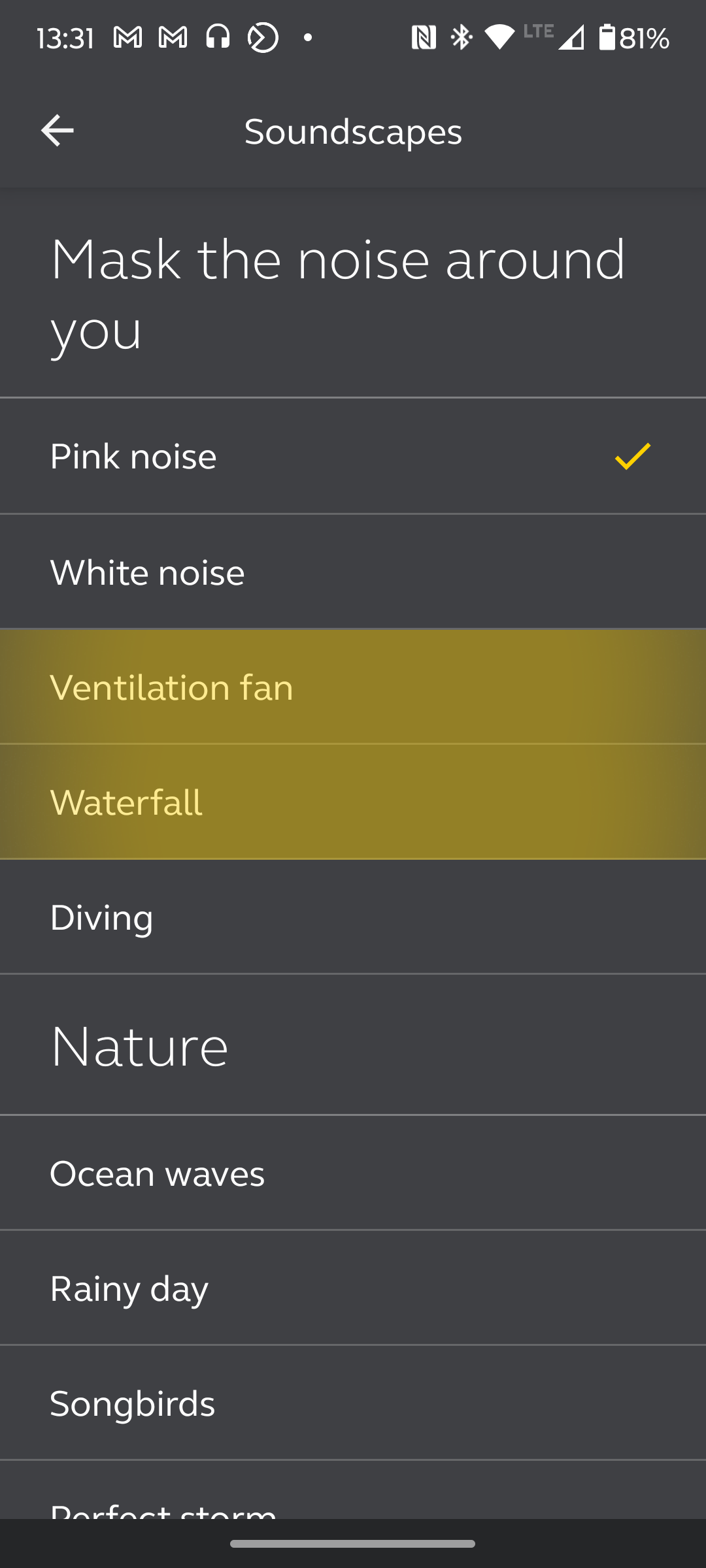
Task: Pick the Waterfall soundscape
Action: point(353,802)
